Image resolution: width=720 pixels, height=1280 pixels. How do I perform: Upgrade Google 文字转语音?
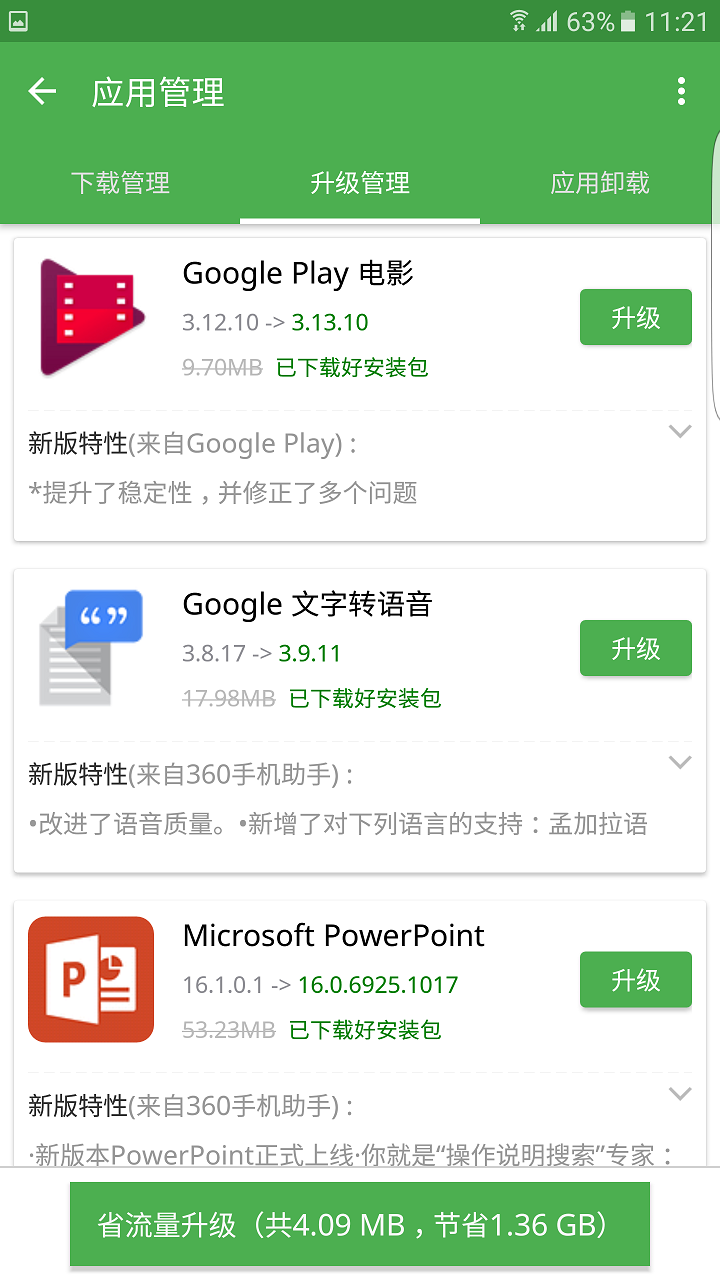click(x=636, y=648)
